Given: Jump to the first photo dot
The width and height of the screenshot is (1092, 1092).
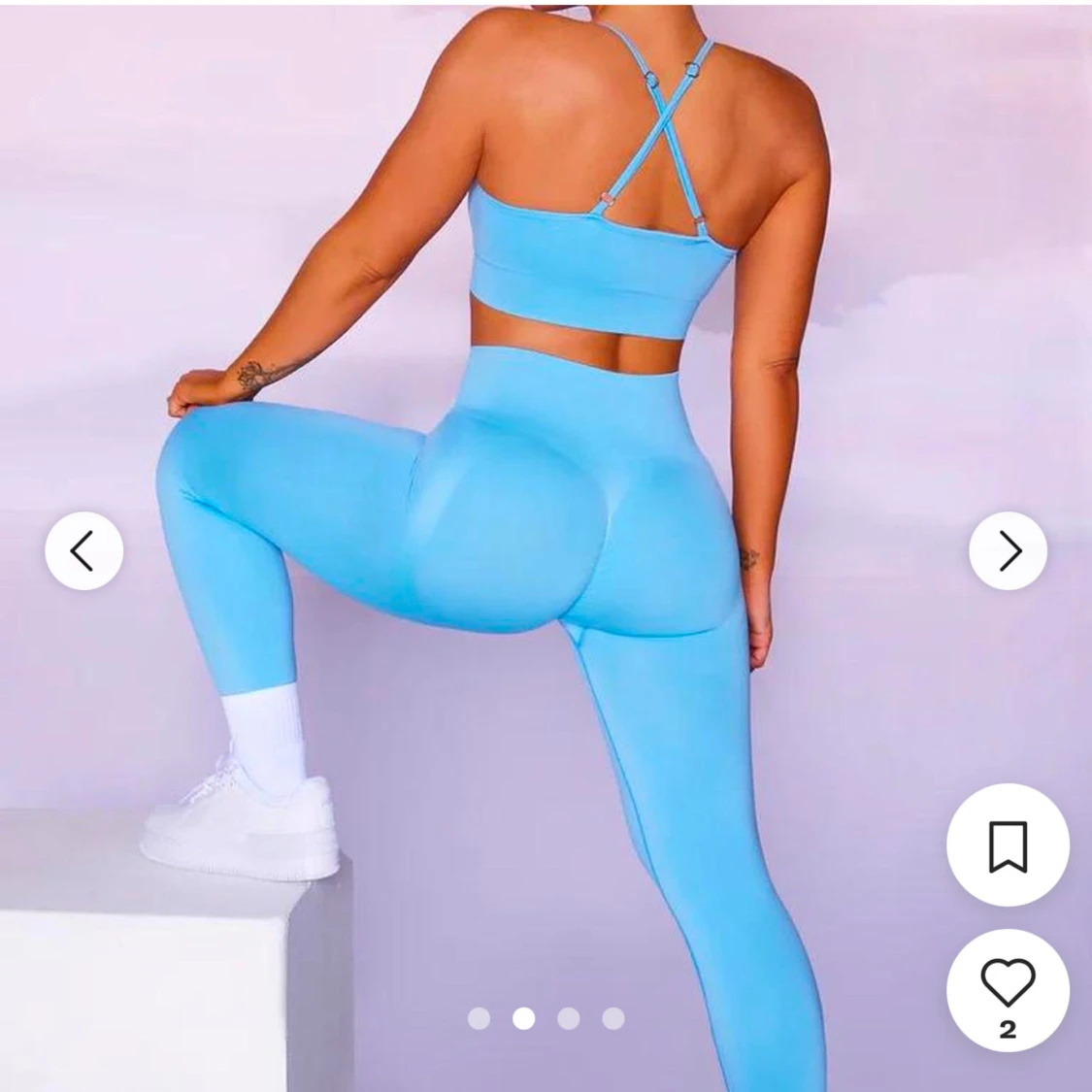Looking at the screenshot, I should [479, 1018].
